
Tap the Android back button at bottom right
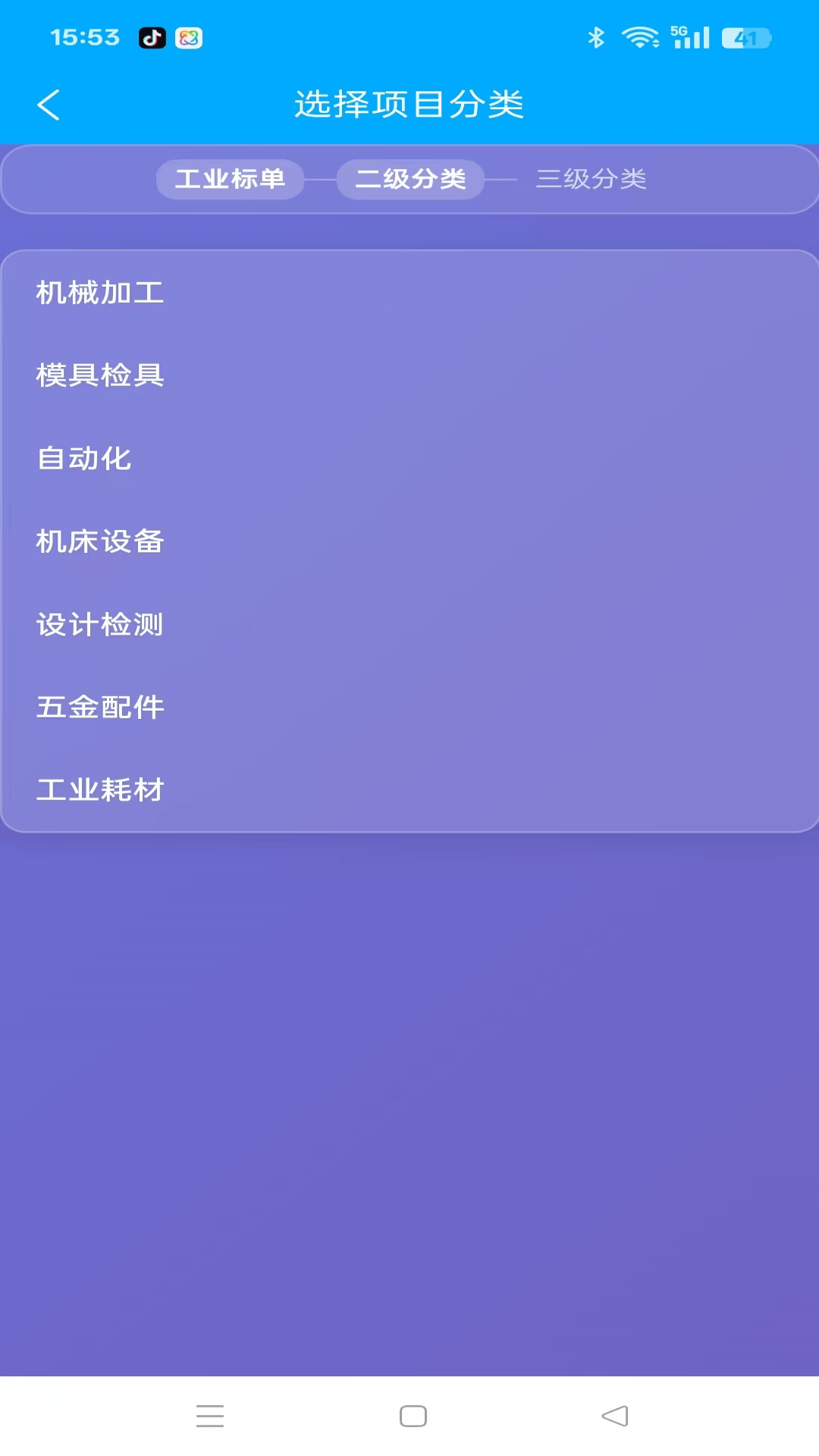point(614,1416)
